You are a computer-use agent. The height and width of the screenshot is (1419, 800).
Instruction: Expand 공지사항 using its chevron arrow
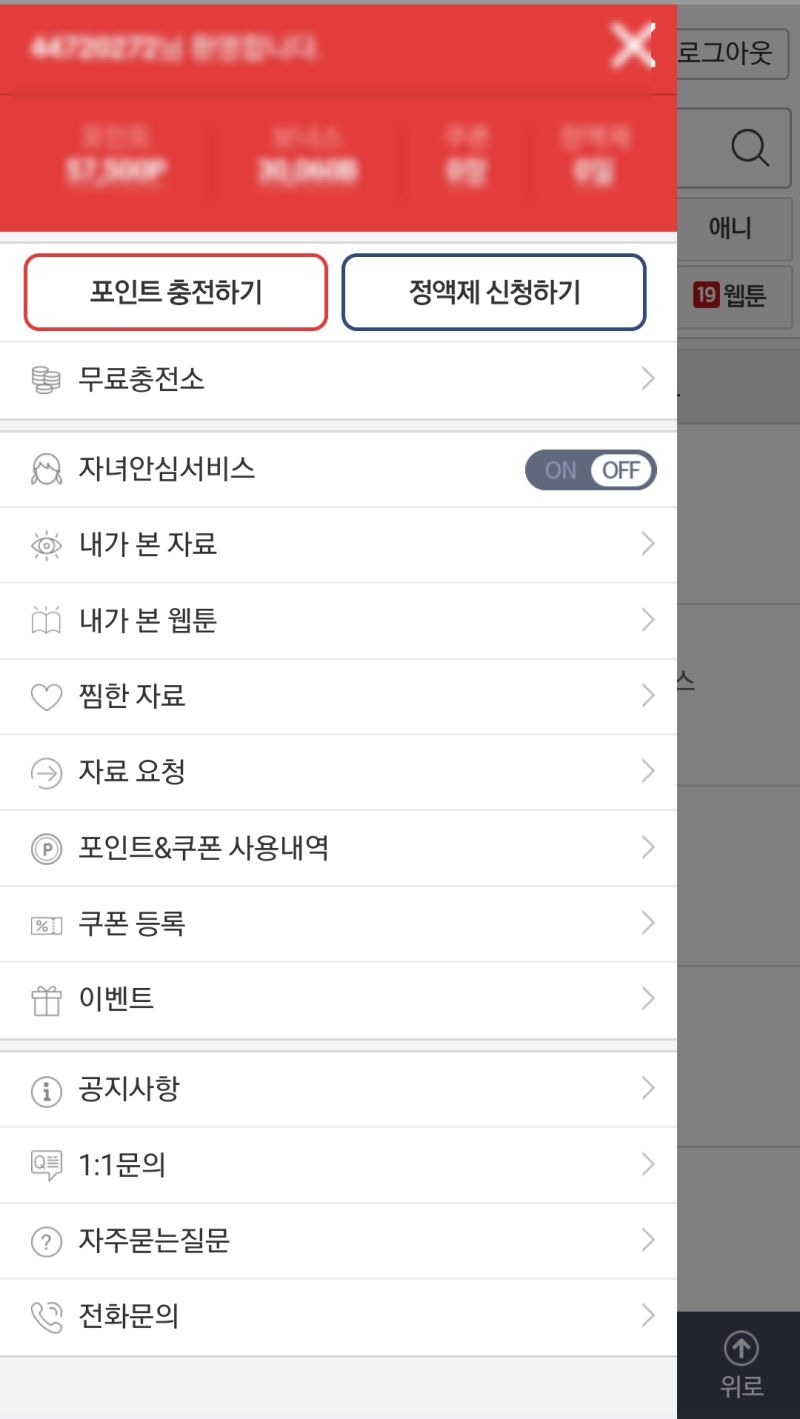[x=647, y=1089]
